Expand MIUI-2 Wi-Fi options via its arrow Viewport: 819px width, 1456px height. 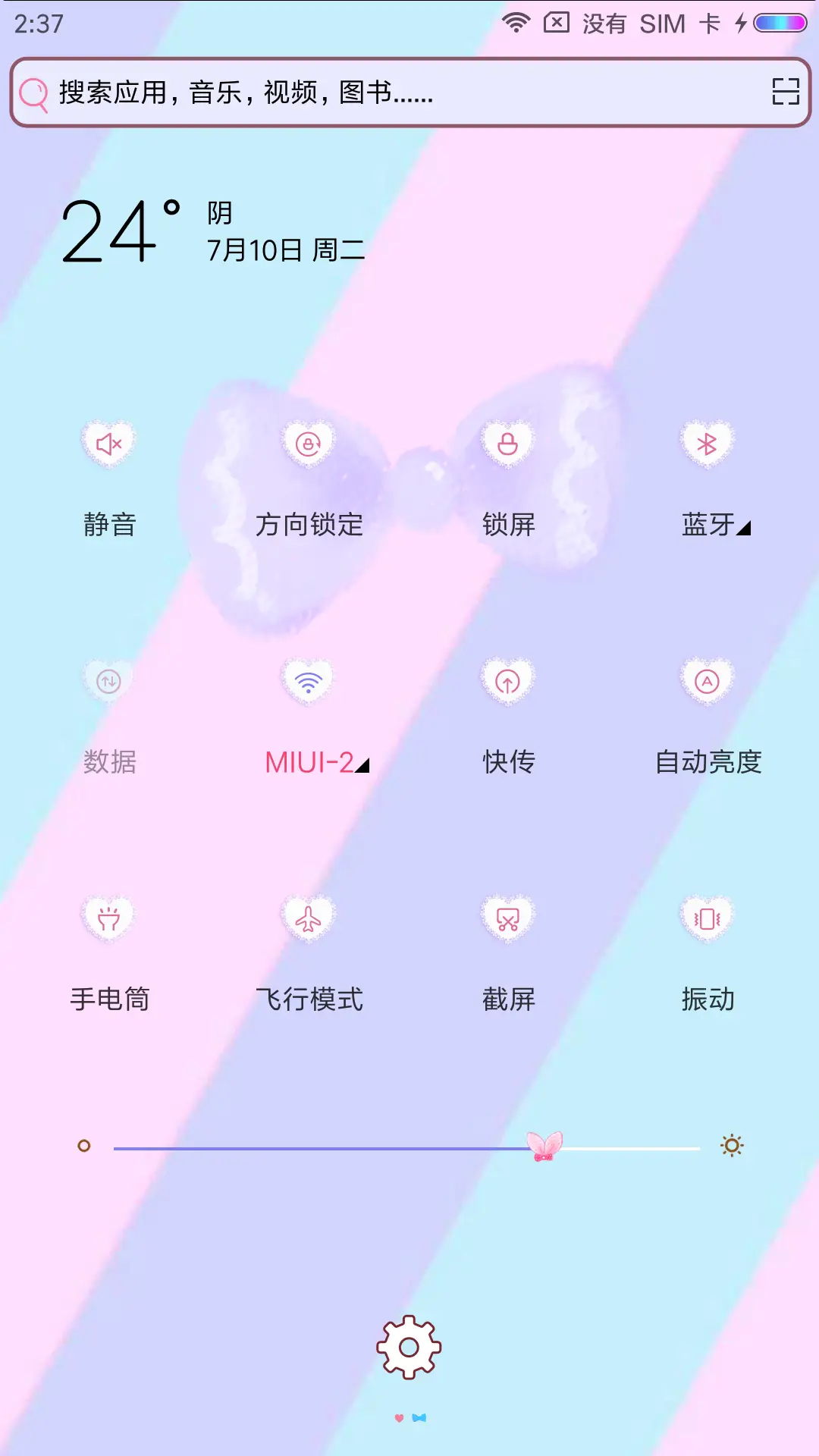[362, 766]
